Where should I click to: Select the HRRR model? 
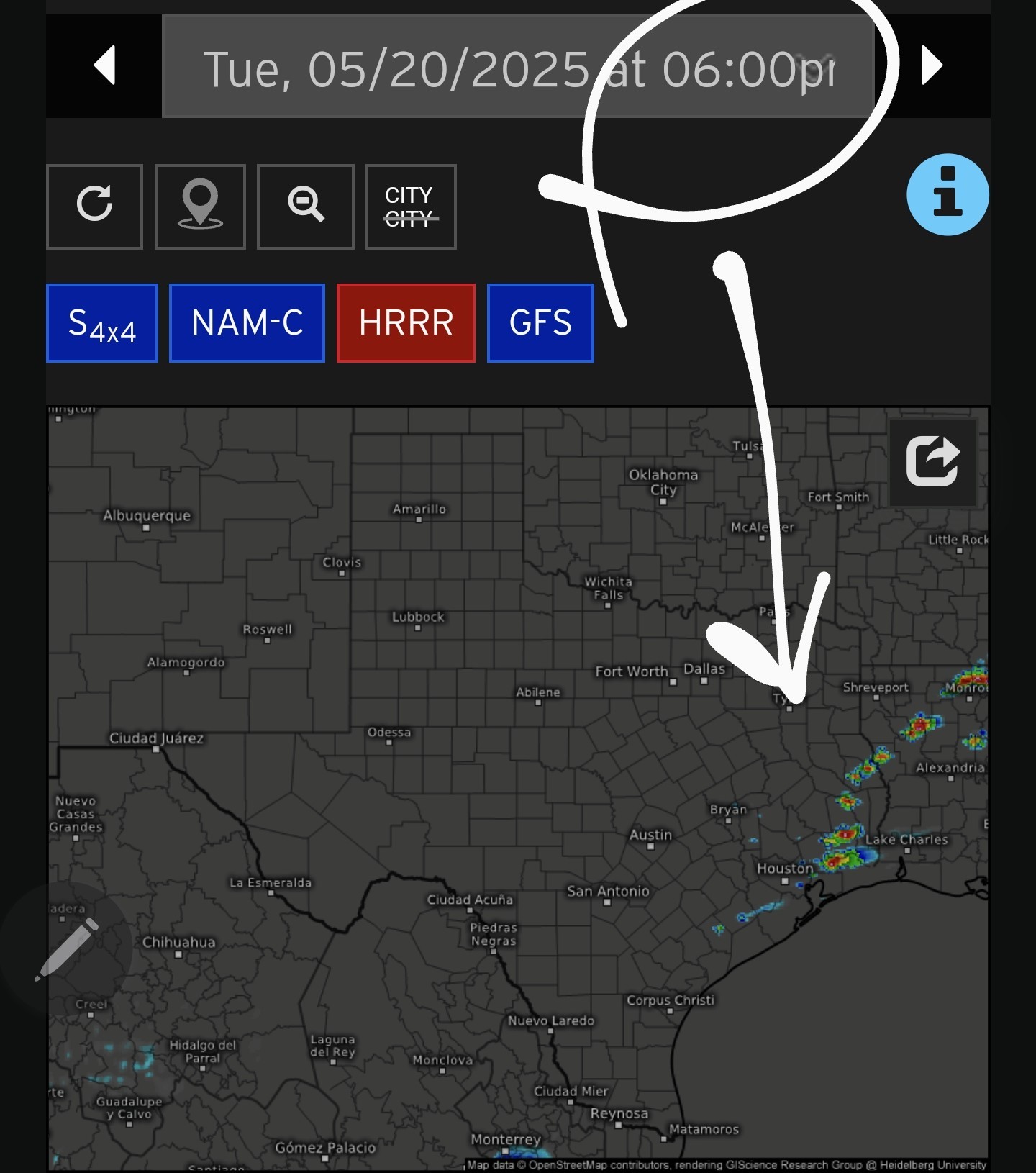point(406,323)
